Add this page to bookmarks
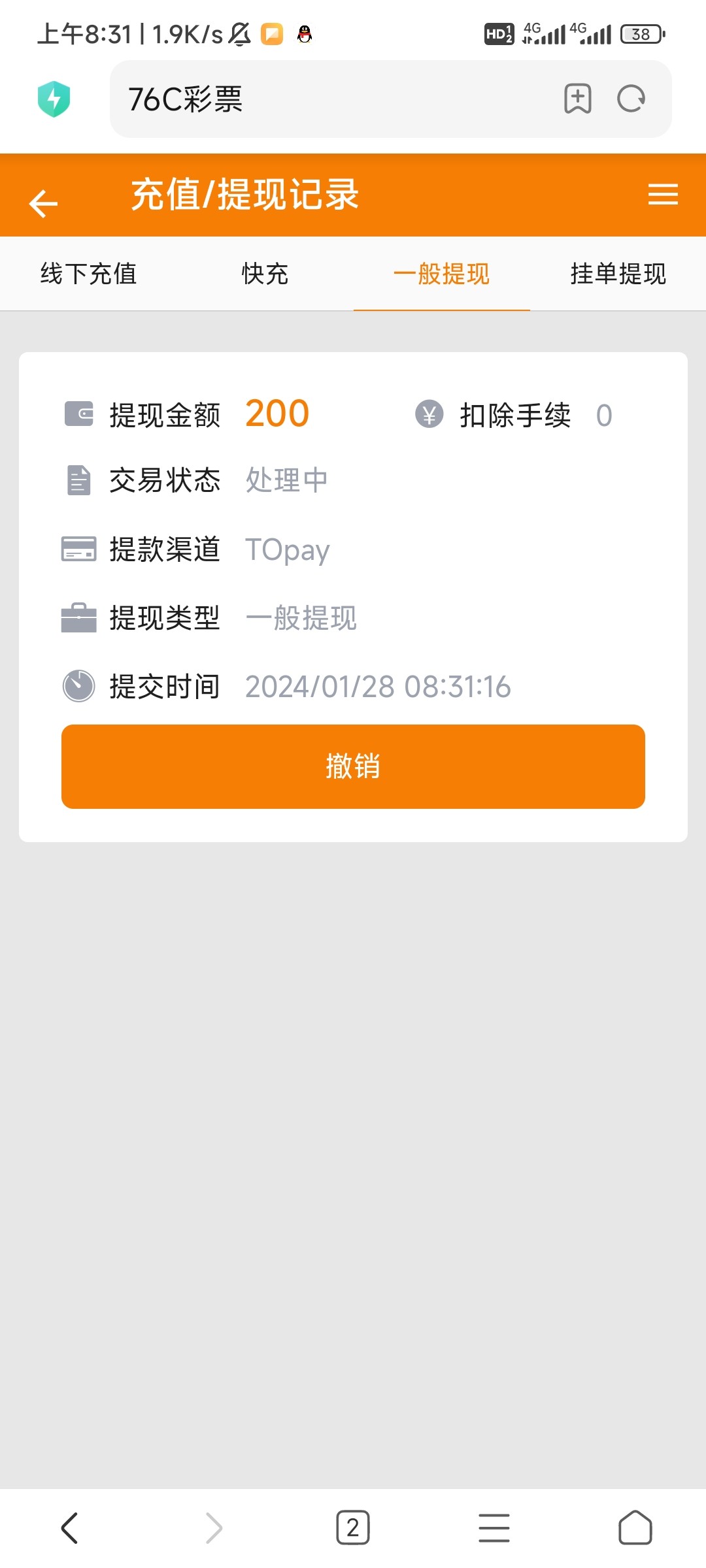Image resolution: width=706 pixels, height=1568 pixels. tap(578, 99)
